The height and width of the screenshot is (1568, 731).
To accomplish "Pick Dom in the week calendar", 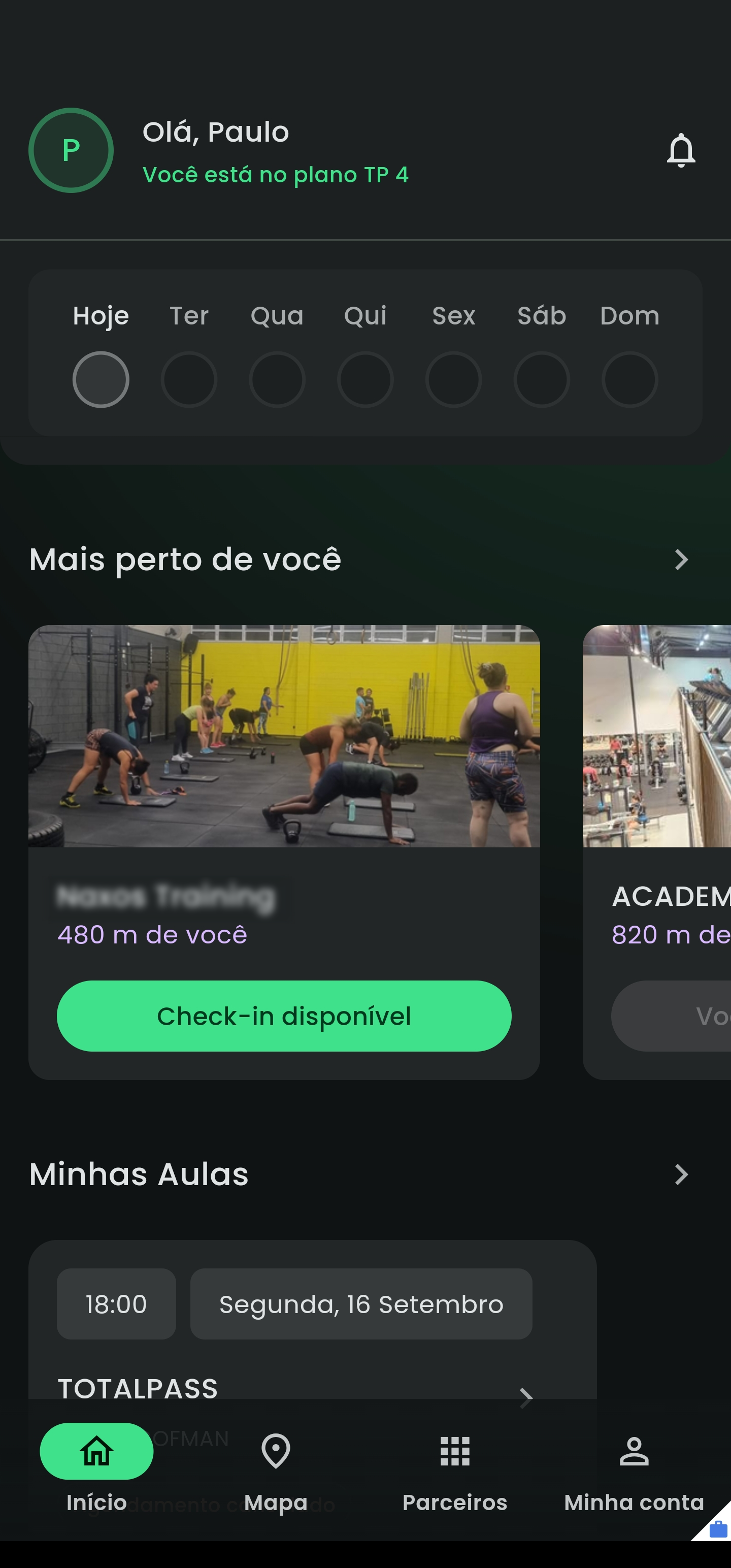I will tap(629, 379).
